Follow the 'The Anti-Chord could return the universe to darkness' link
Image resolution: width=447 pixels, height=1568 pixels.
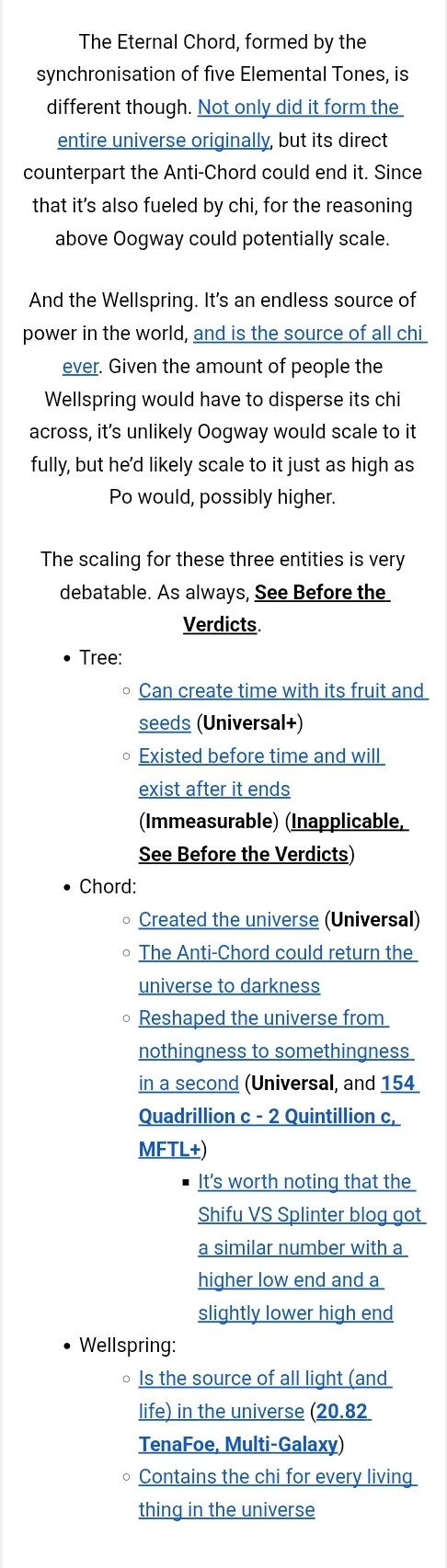tap(278, 969)
